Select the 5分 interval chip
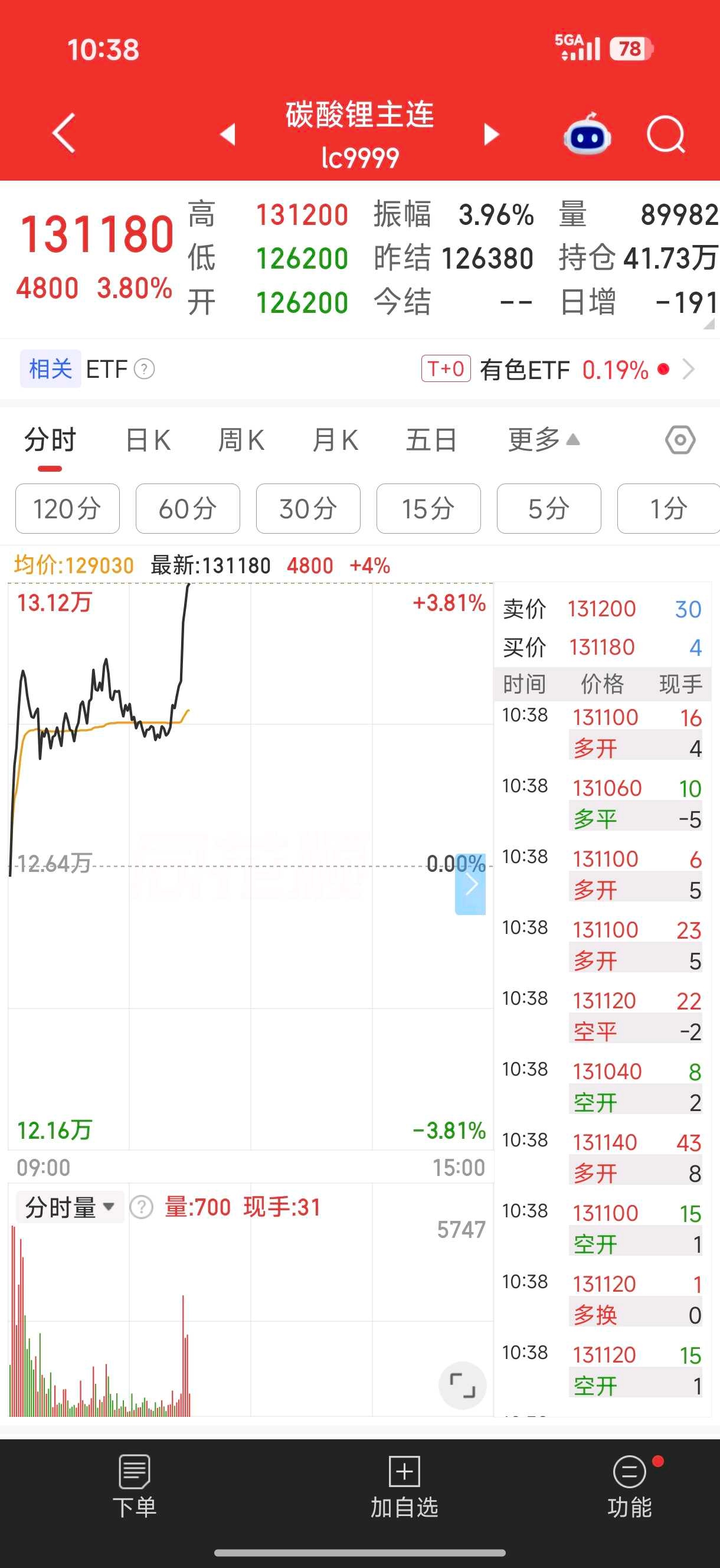This screenshot has width=720, height=1568. point(549,509)
